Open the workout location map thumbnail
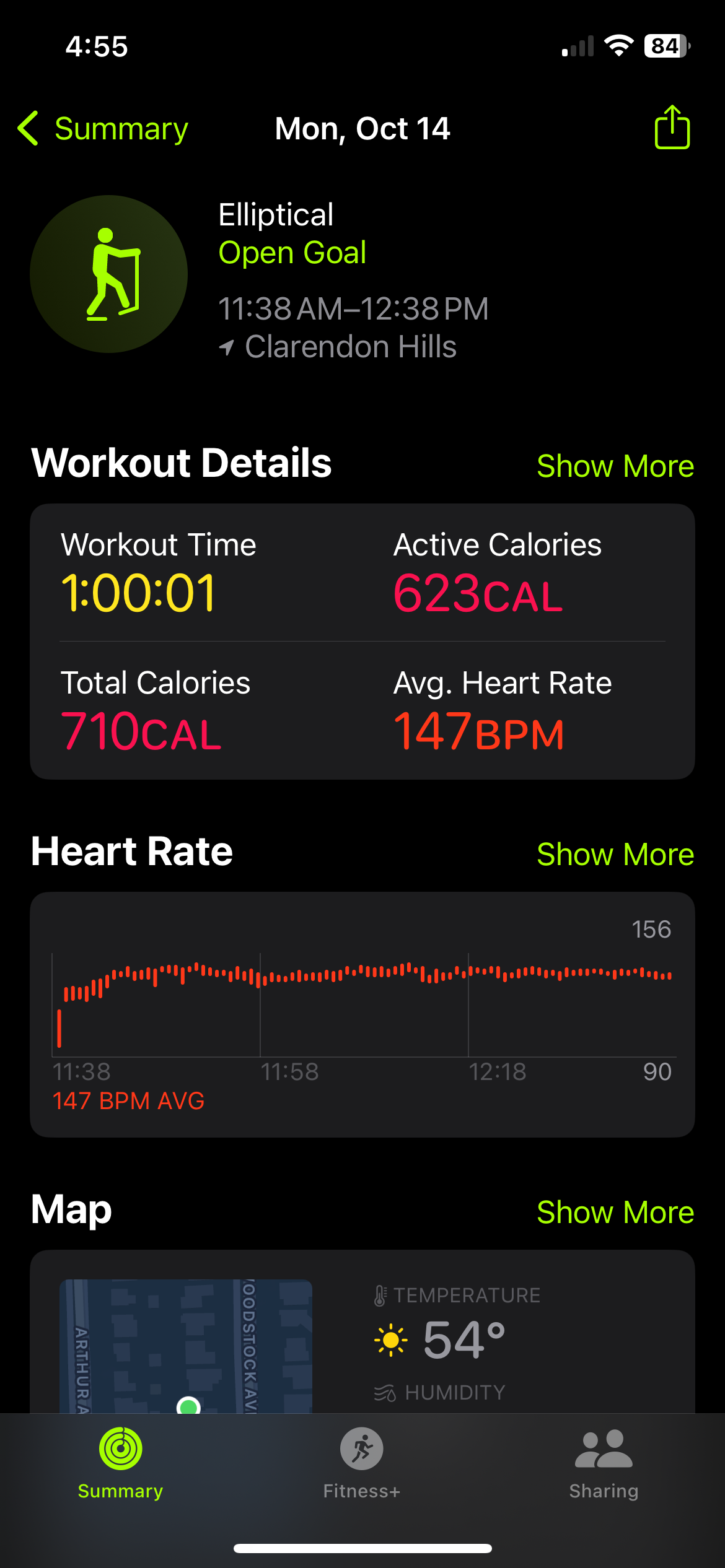The image size is (725, 1568). 186,1345
